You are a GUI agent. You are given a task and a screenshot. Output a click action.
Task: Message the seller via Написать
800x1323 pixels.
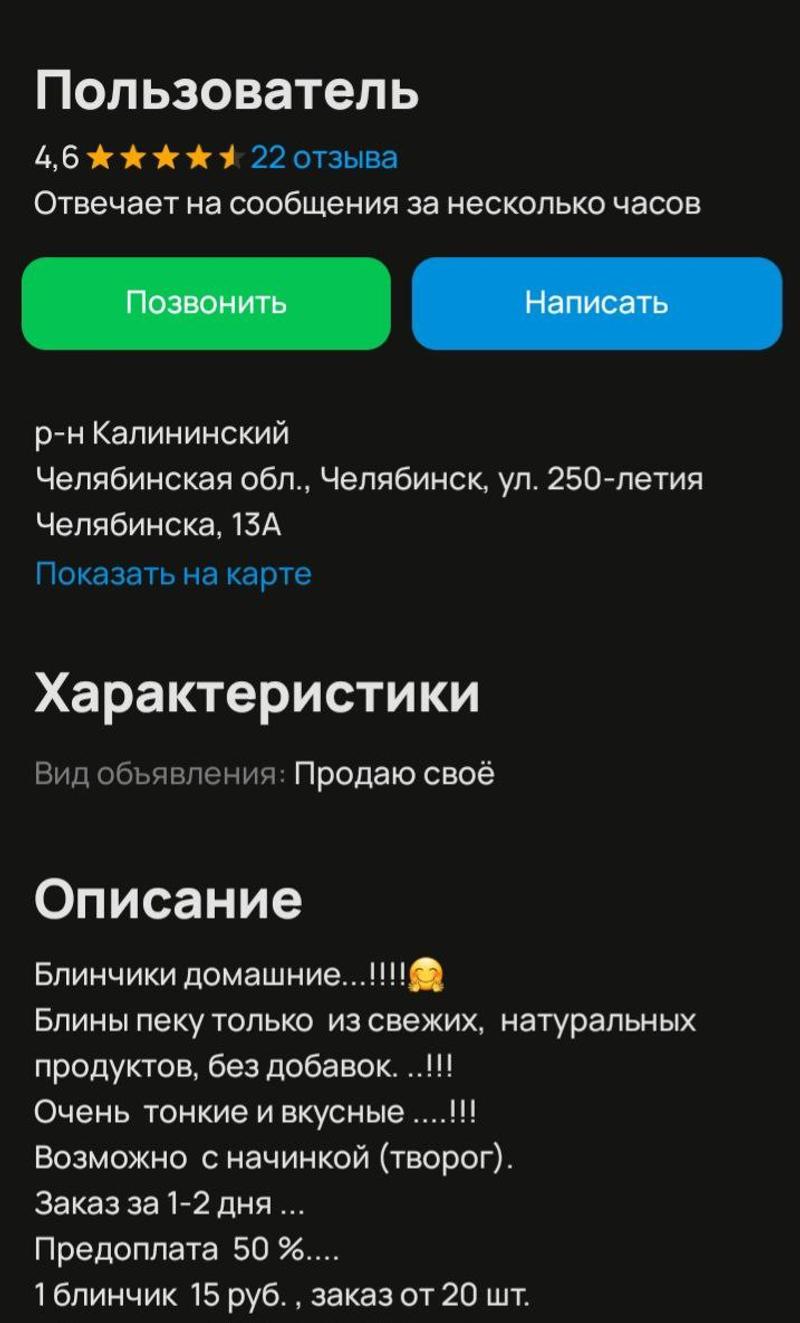pos(596,303)
